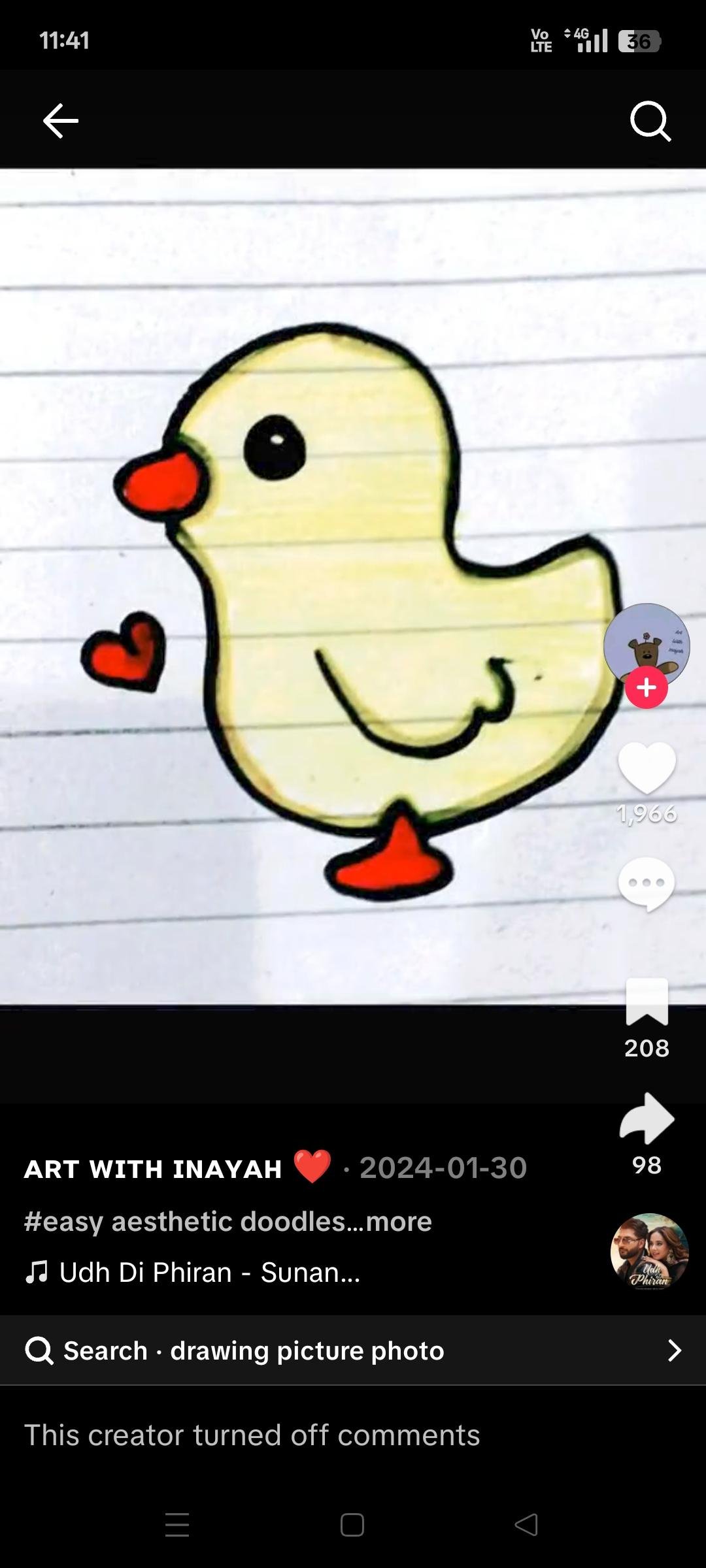The image size is (706, 1568).
Task: Tap the system back navigation button
Action: pos(526,1525)
